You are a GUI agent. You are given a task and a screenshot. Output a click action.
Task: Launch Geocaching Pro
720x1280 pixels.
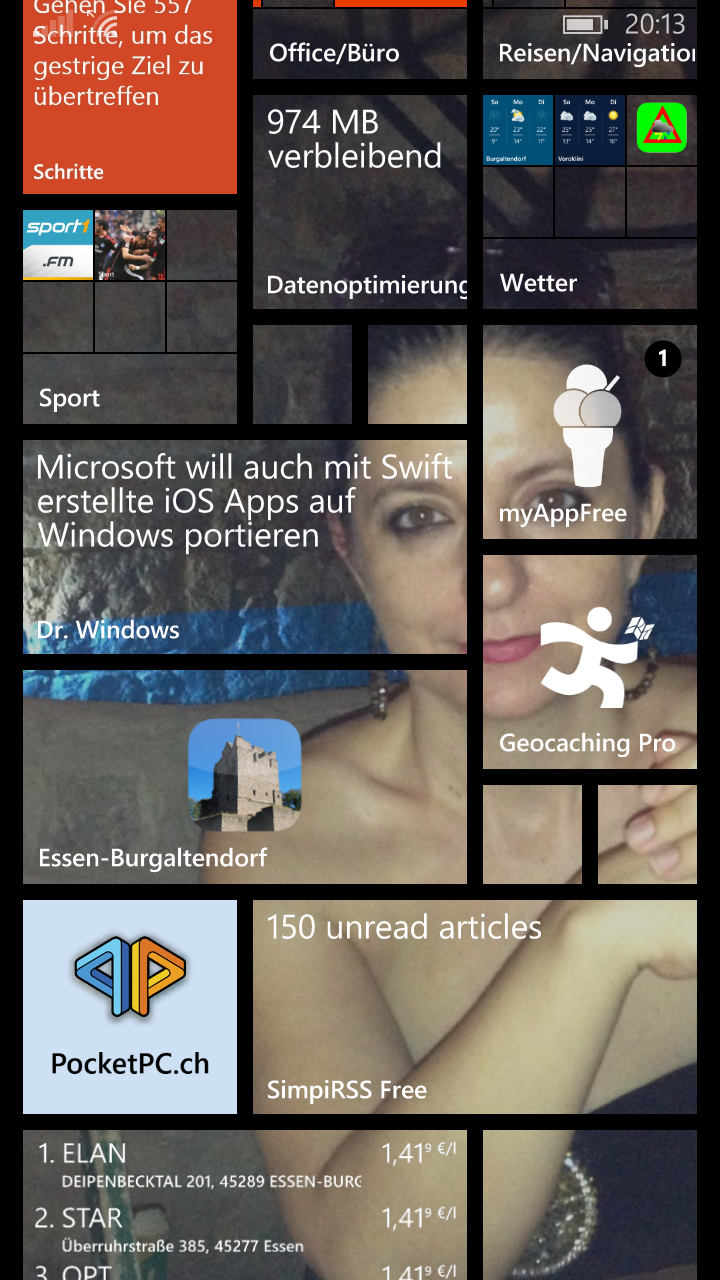(590, 662)
